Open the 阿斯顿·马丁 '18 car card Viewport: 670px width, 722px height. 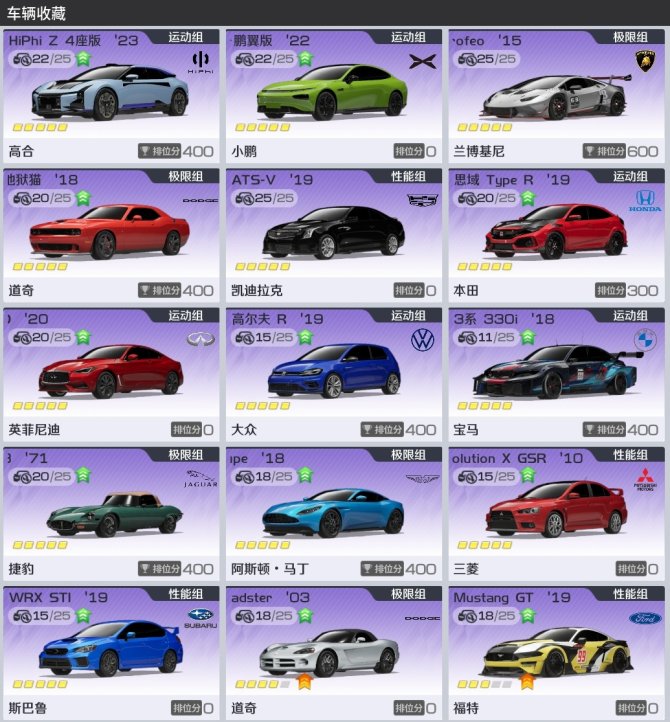[x=334, y=512]
